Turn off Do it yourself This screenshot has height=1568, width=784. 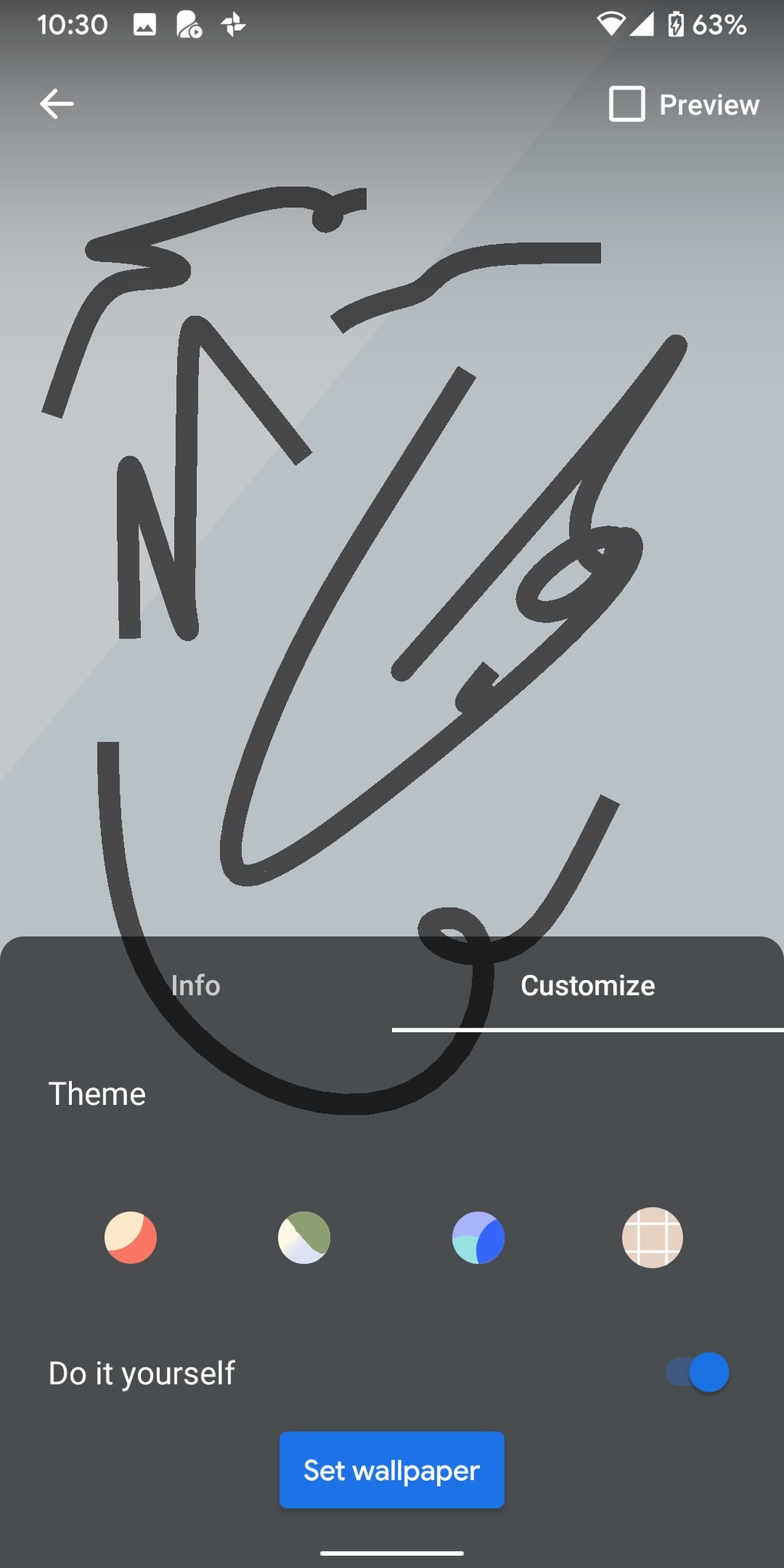point(697,1372)
